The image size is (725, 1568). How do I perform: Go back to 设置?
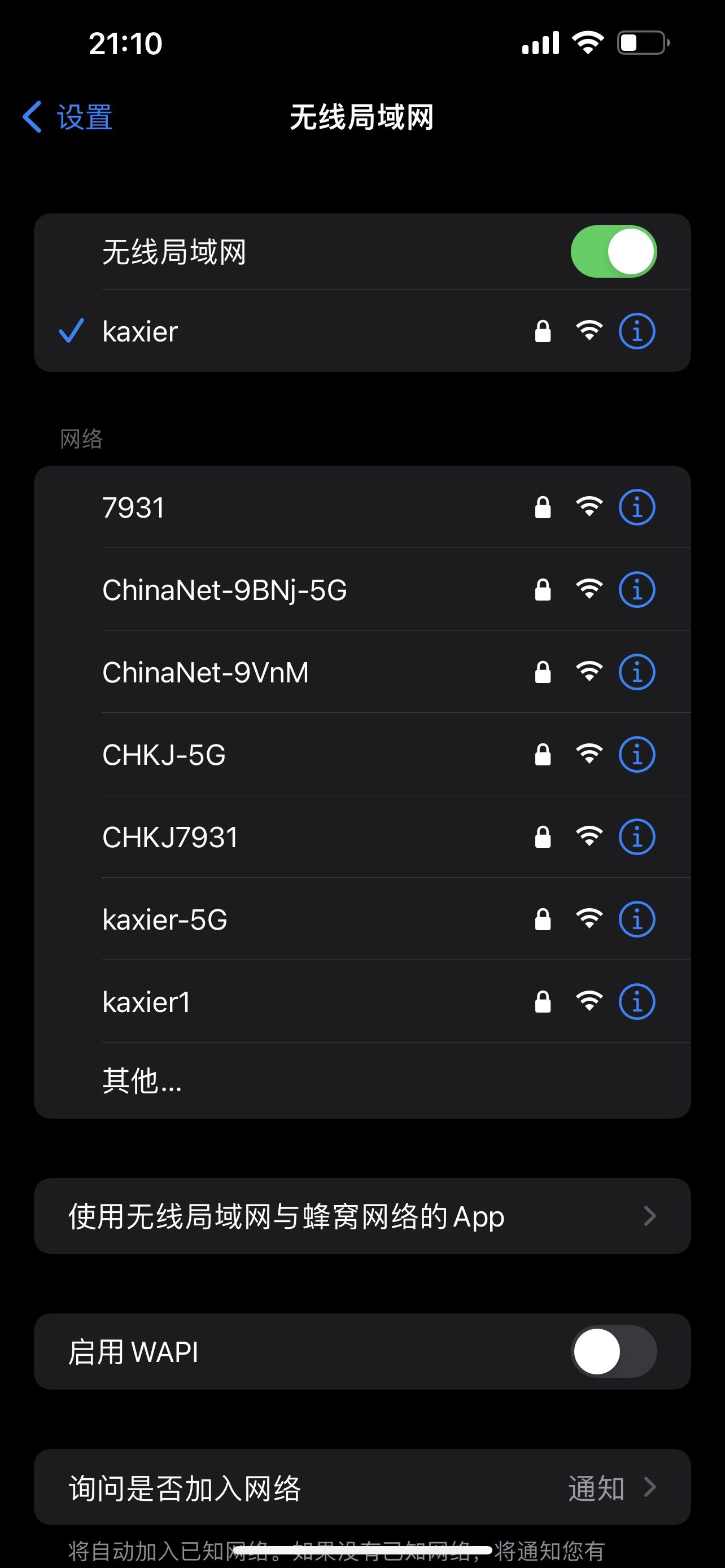pyautogui.click(x=67, y=117)
